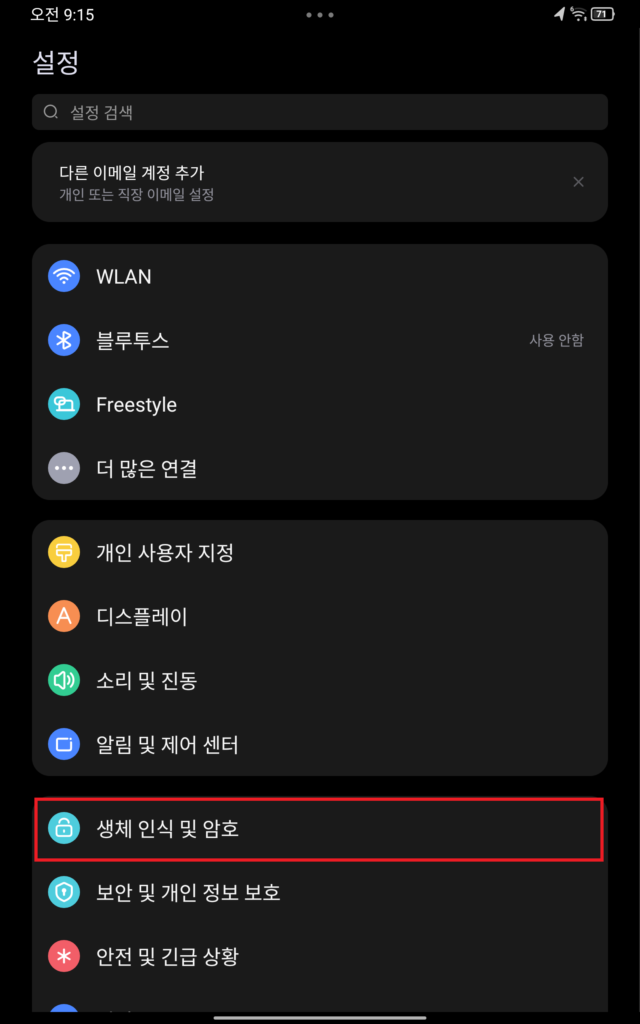
Task: Dismiss the 다른 이메일 계정 추가 banner
Action: [x=578, y=182]
